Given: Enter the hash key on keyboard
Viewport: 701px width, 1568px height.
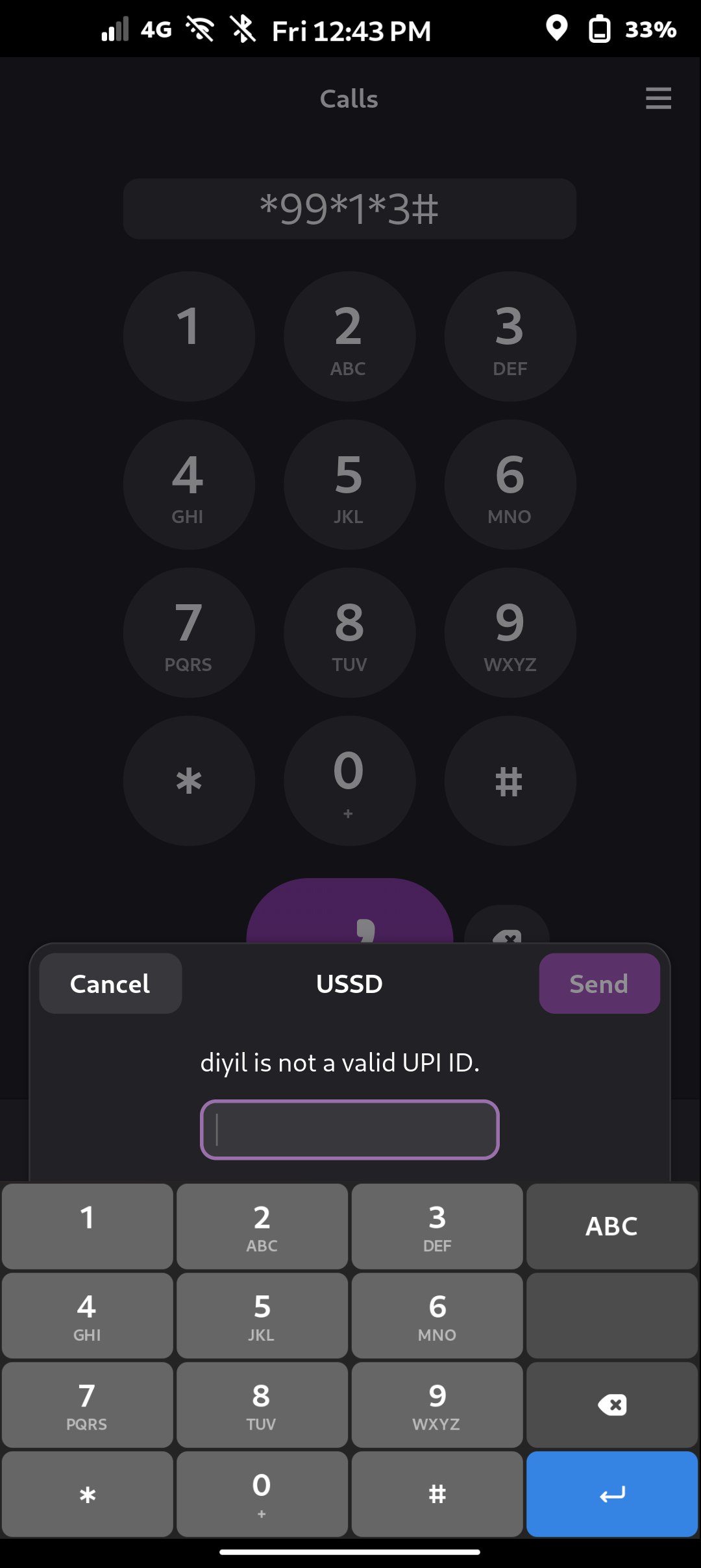Looking at the screenshot, I should tap(437, 1494).
